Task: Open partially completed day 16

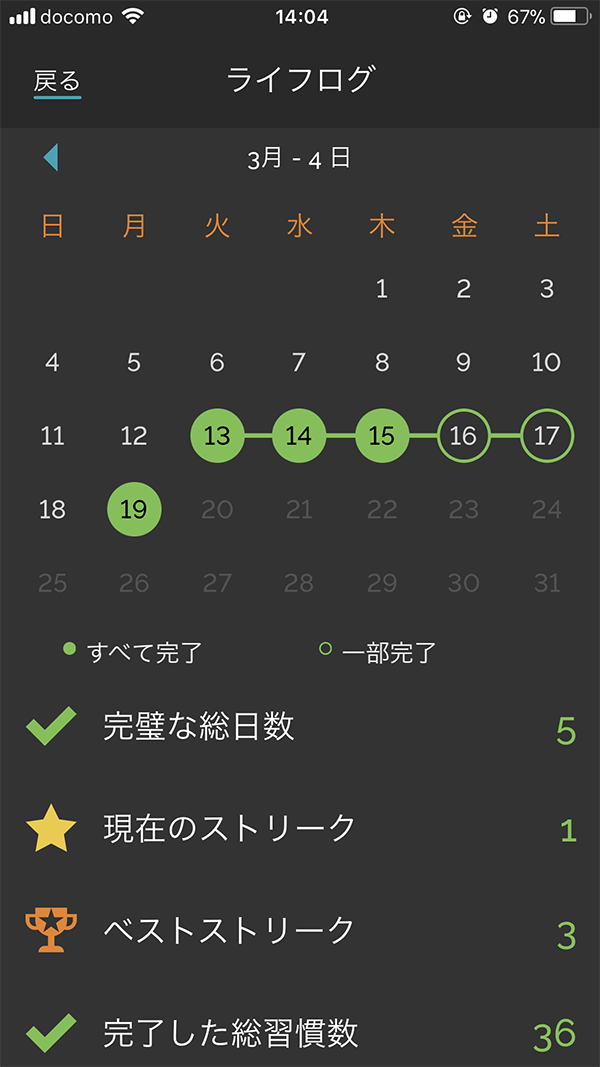Action: [x=464, y=436]
